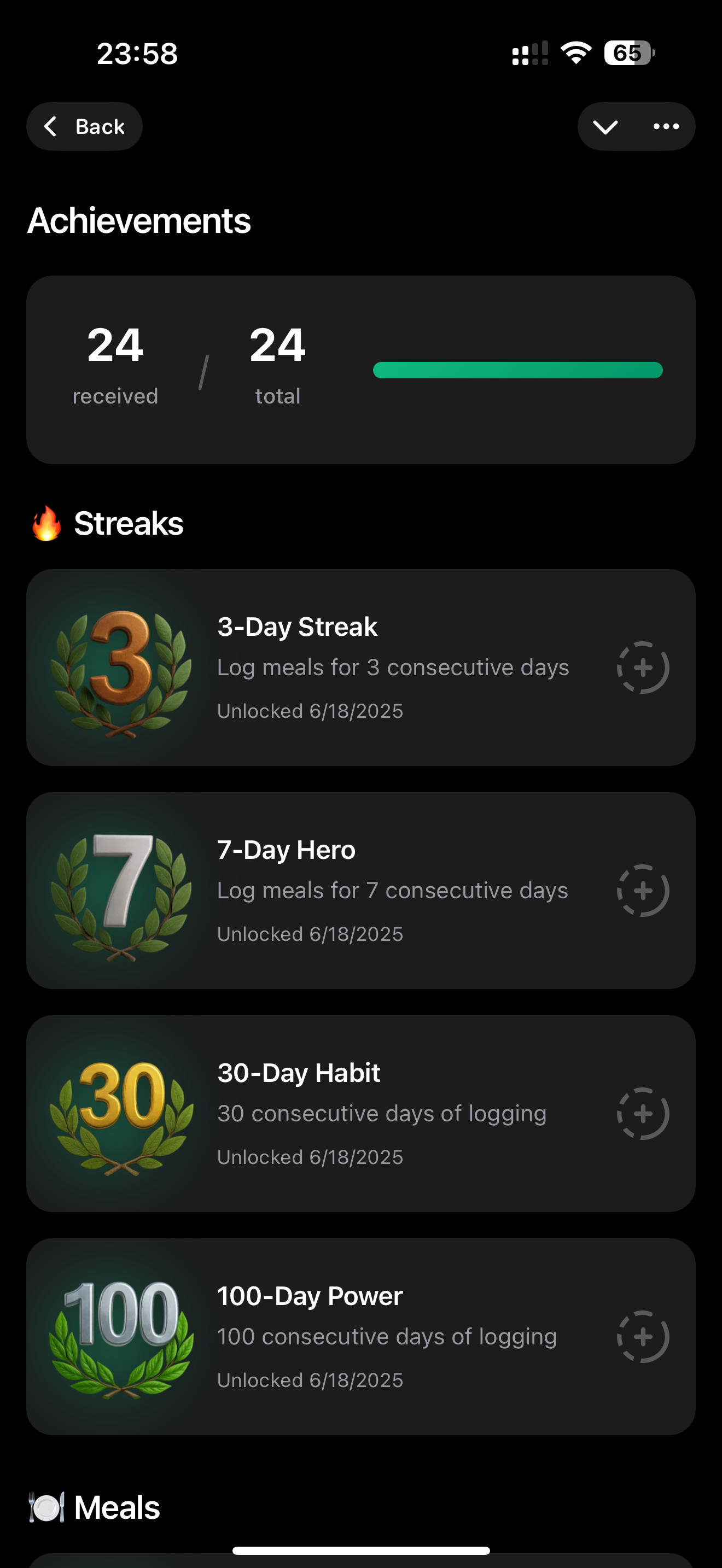Tap the bronze wreath badge with number 3
Viewport: 722px width, 1568px height.
point(120,668)
